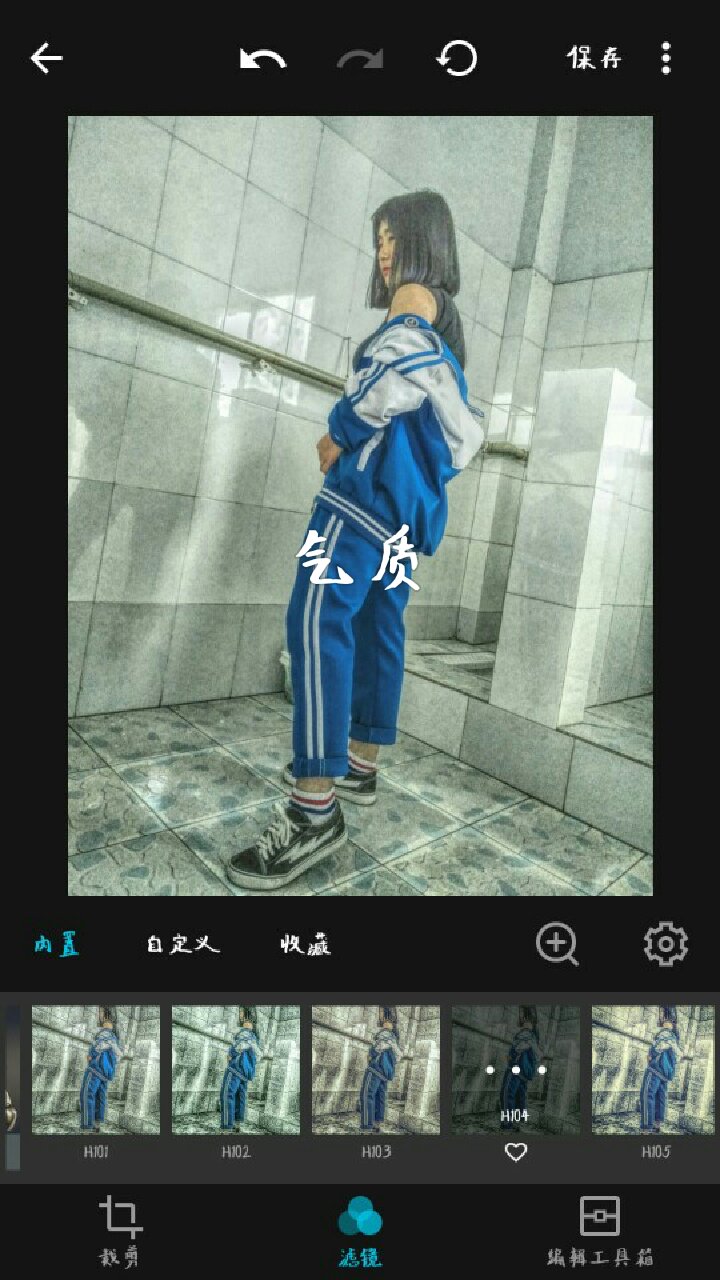
Task: Open adjustments for selected H104 filter
Action: point(516,1070)
